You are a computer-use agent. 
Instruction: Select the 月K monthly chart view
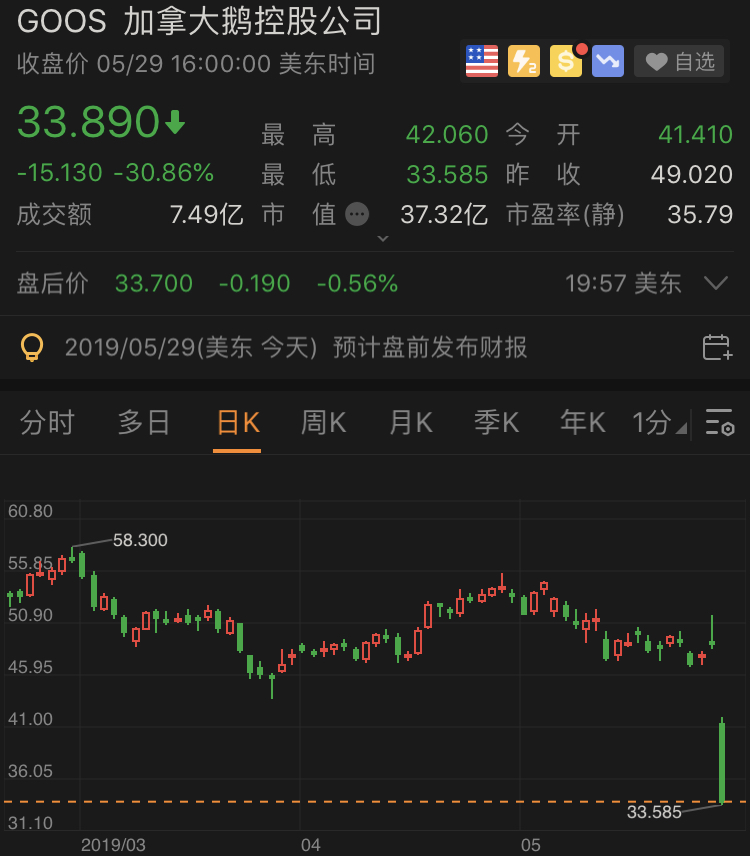[408, 423]
